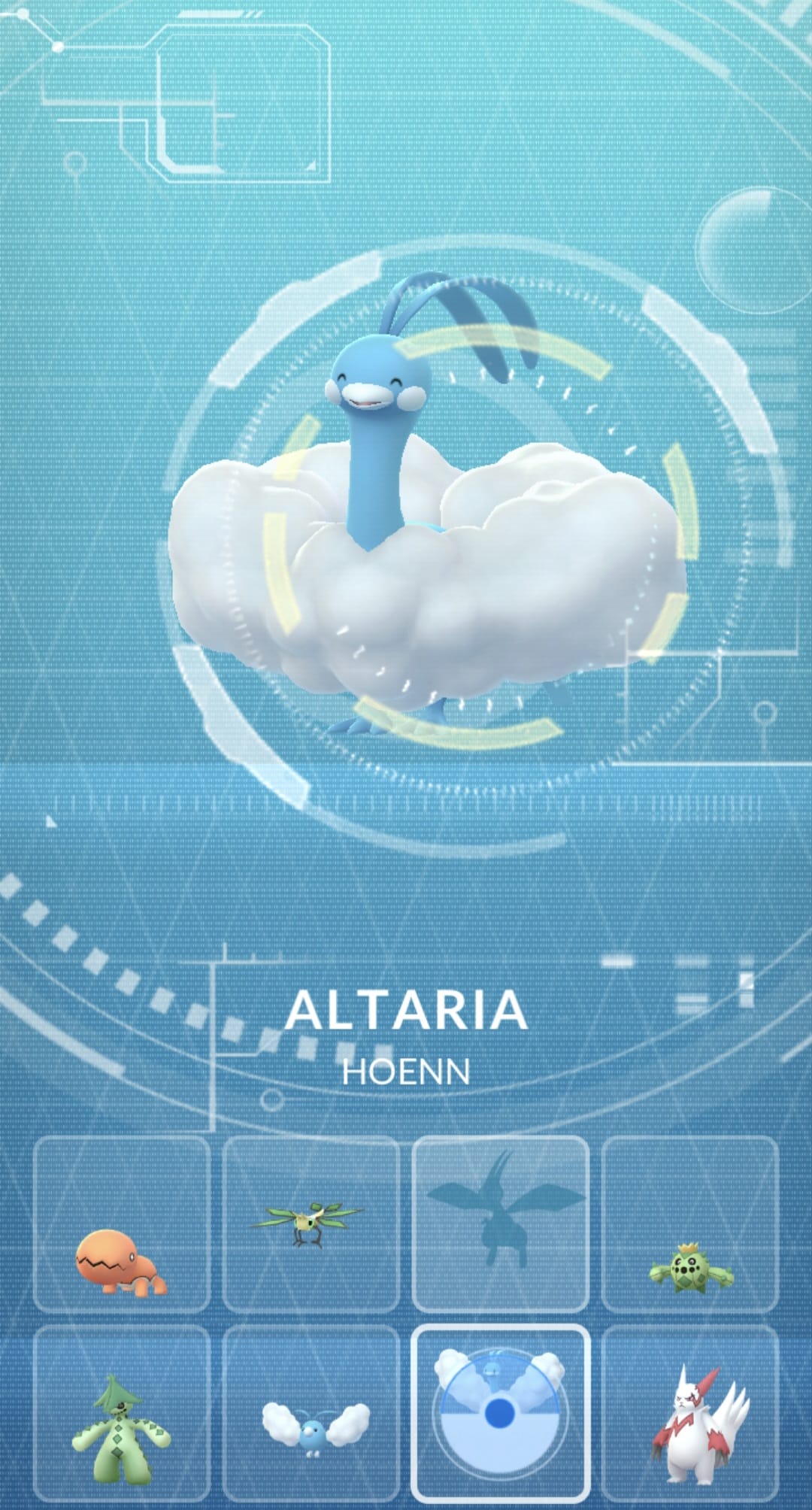Tap the highlighted Altaria Poké Ball tile
Screen dimensions: 812x1510
(x=500, y=1414)
